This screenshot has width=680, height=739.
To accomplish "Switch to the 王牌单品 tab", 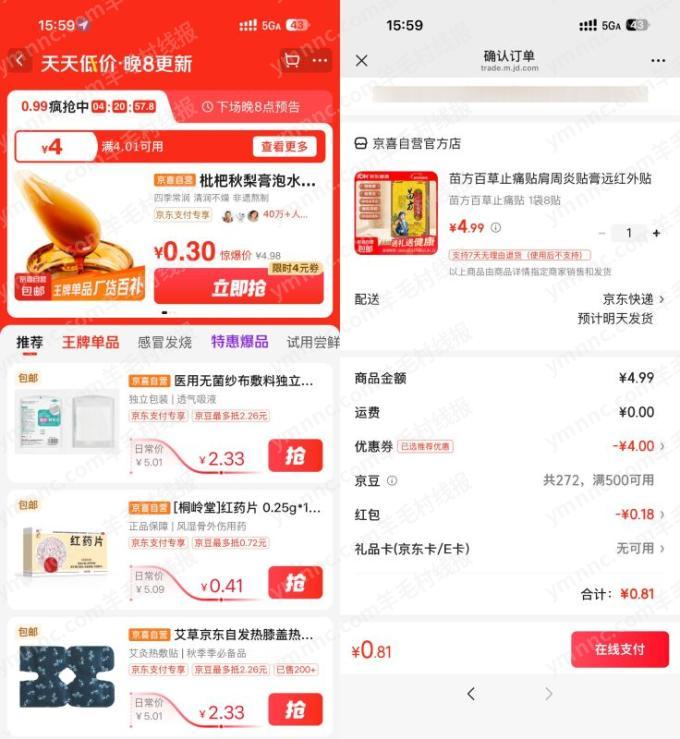I will (x=90, y=342).
